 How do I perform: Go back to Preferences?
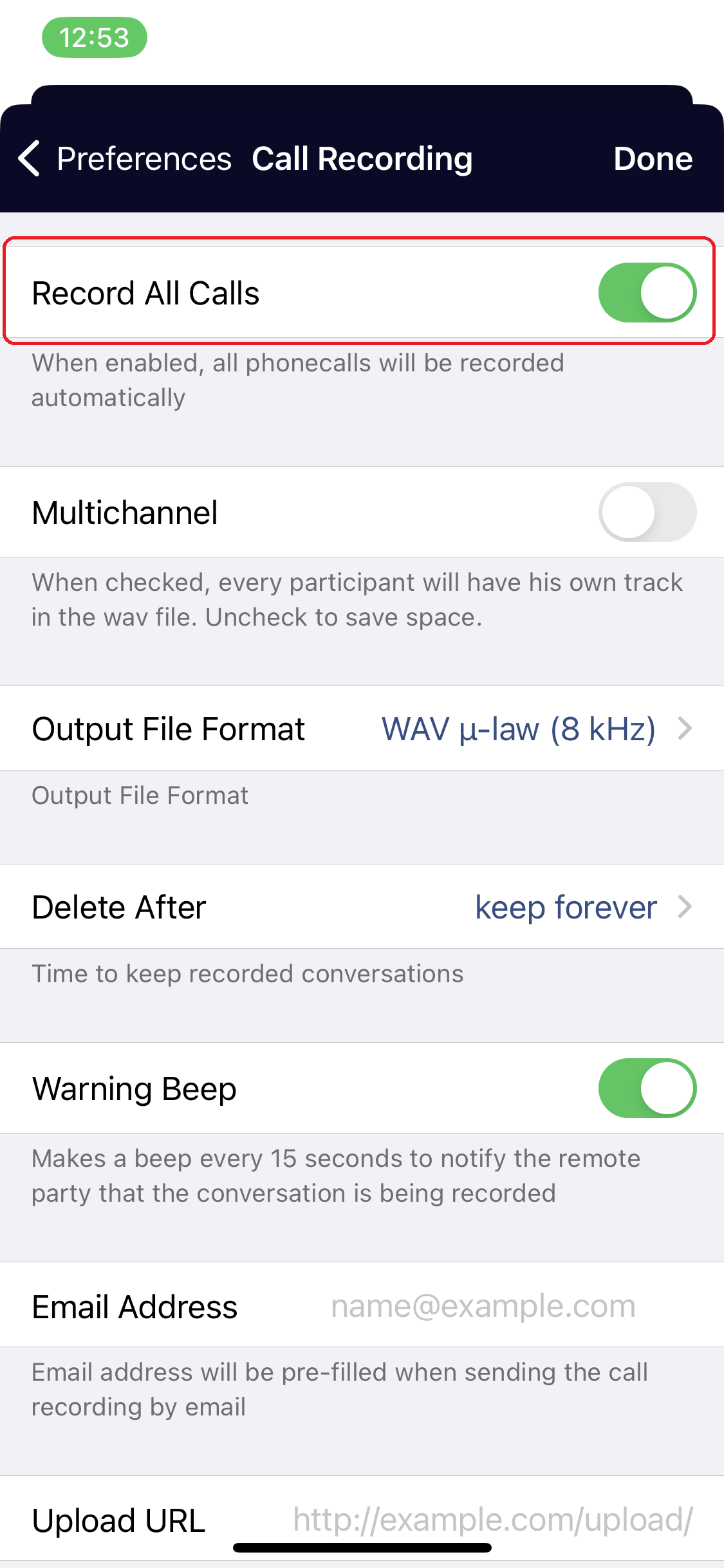125,159
